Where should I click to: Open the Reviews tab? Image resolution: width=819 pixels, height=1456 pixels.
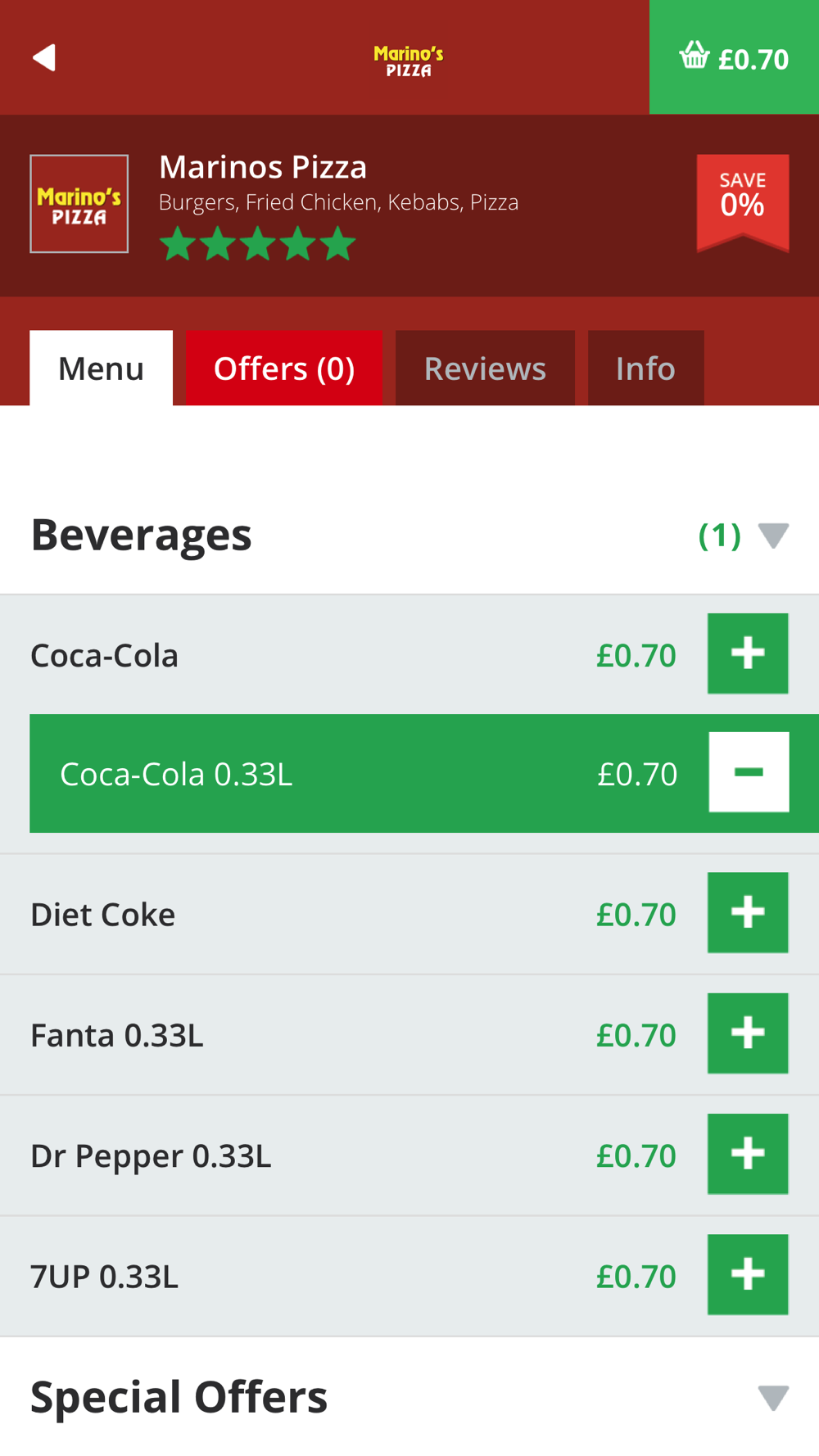click(x=485, y=369)
